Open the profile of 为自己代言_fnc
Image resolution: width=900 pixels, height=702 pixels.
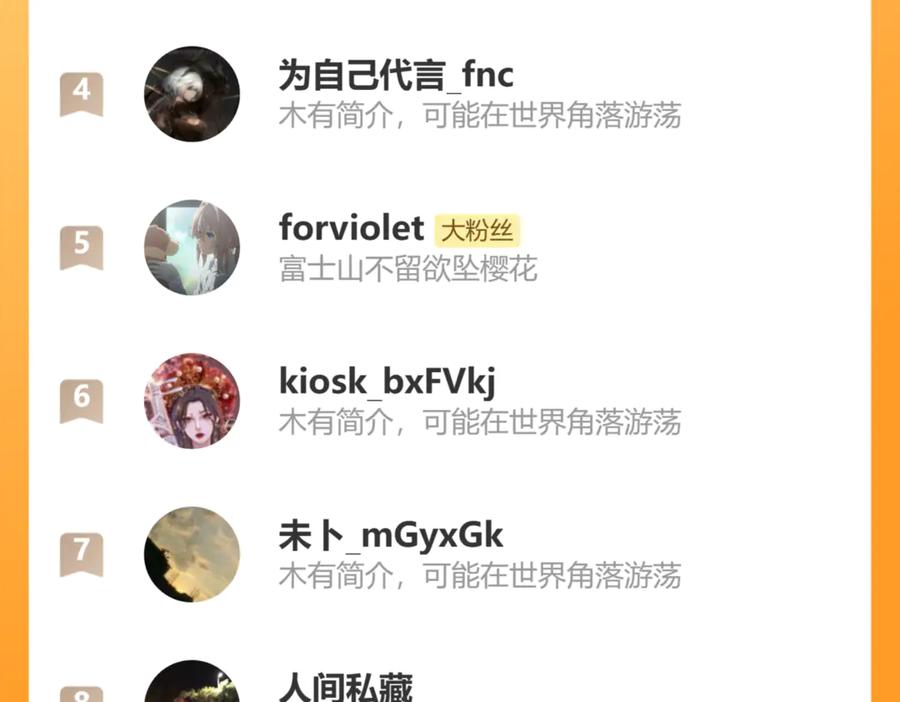396,76
